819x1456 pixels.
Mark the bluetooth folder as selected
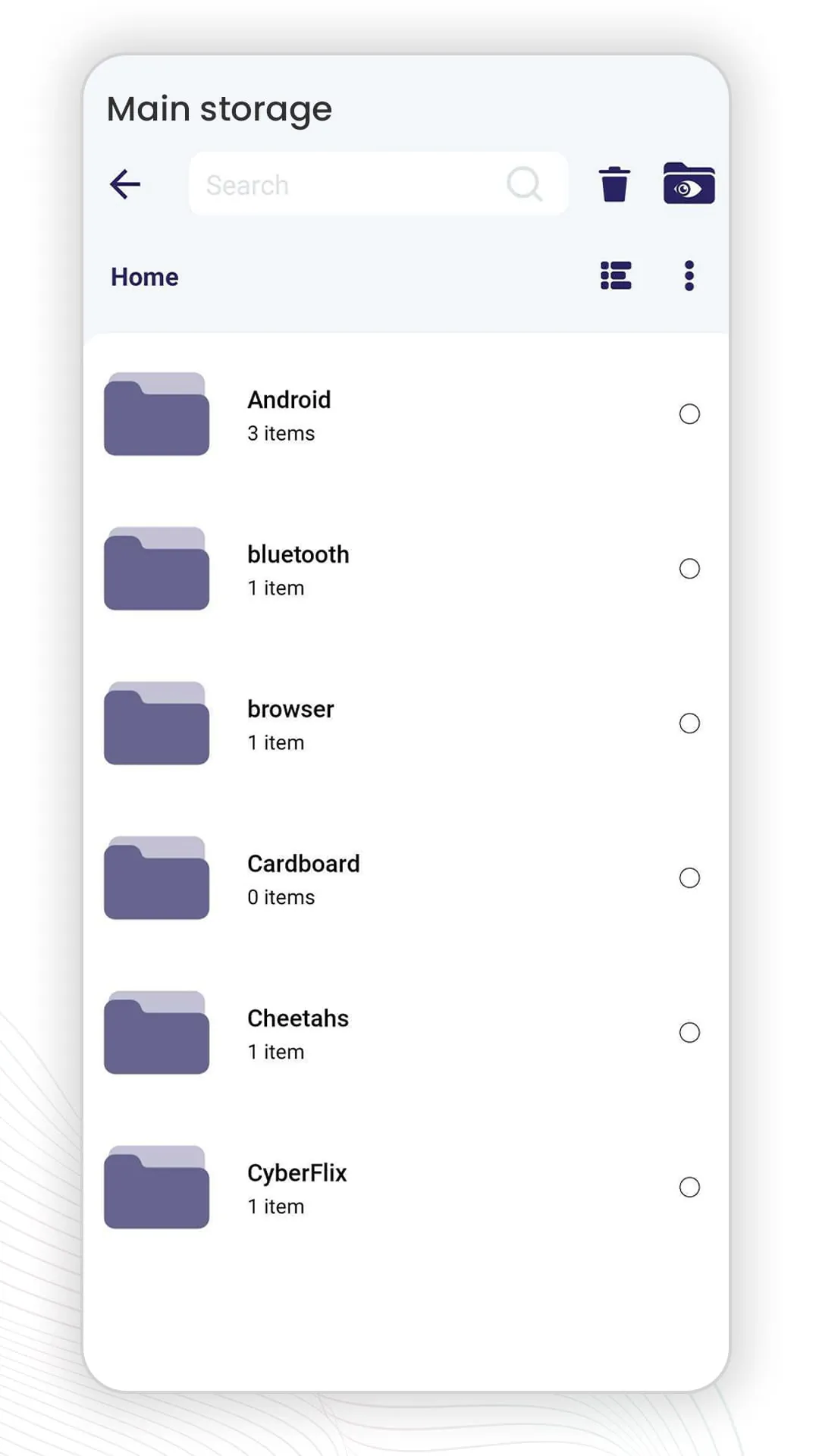[x=689, y=568]
